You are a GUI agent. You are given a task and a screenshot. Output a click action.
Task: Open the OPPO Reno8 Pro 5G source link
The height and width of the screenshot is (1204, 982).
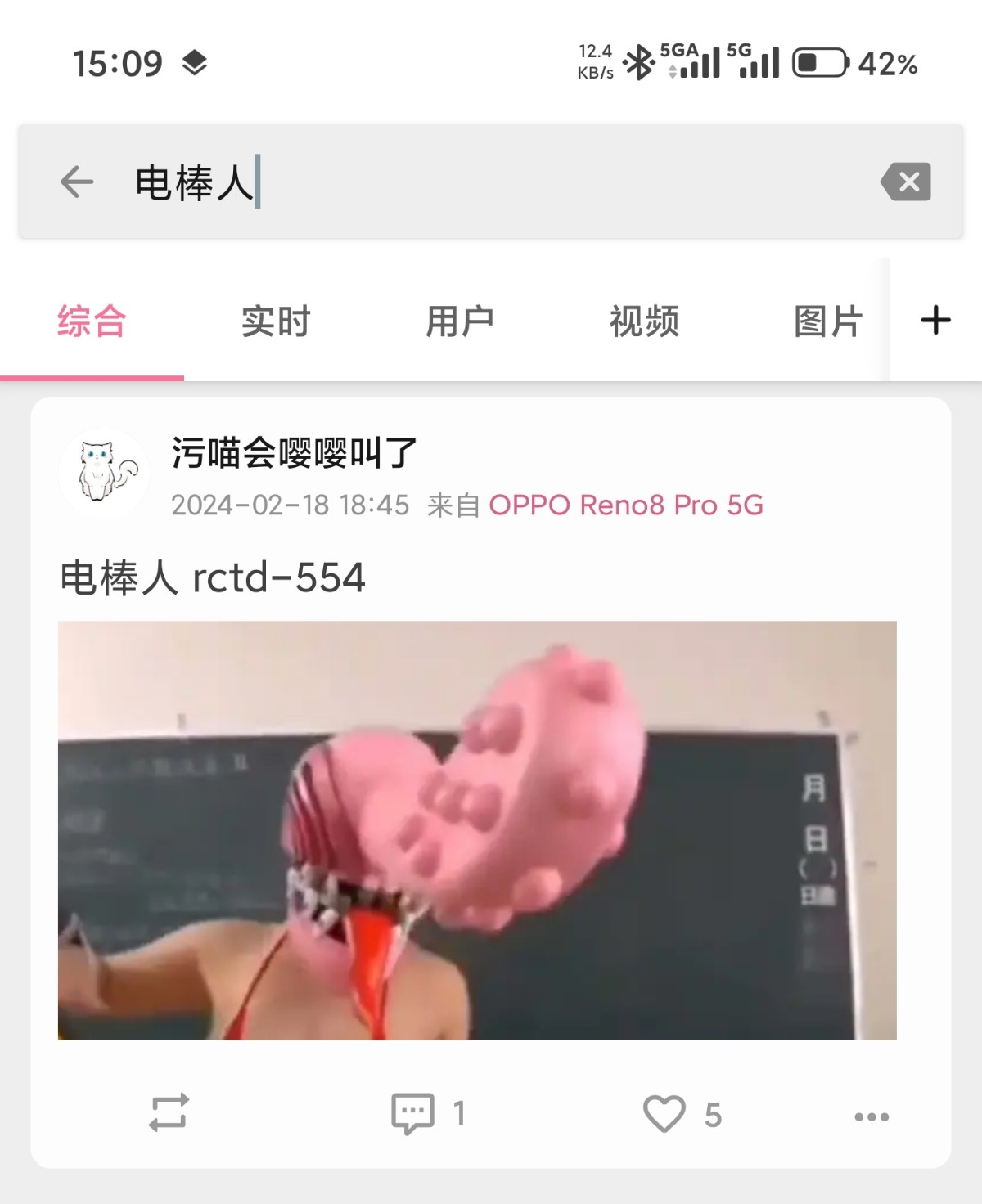coord(626,505)
